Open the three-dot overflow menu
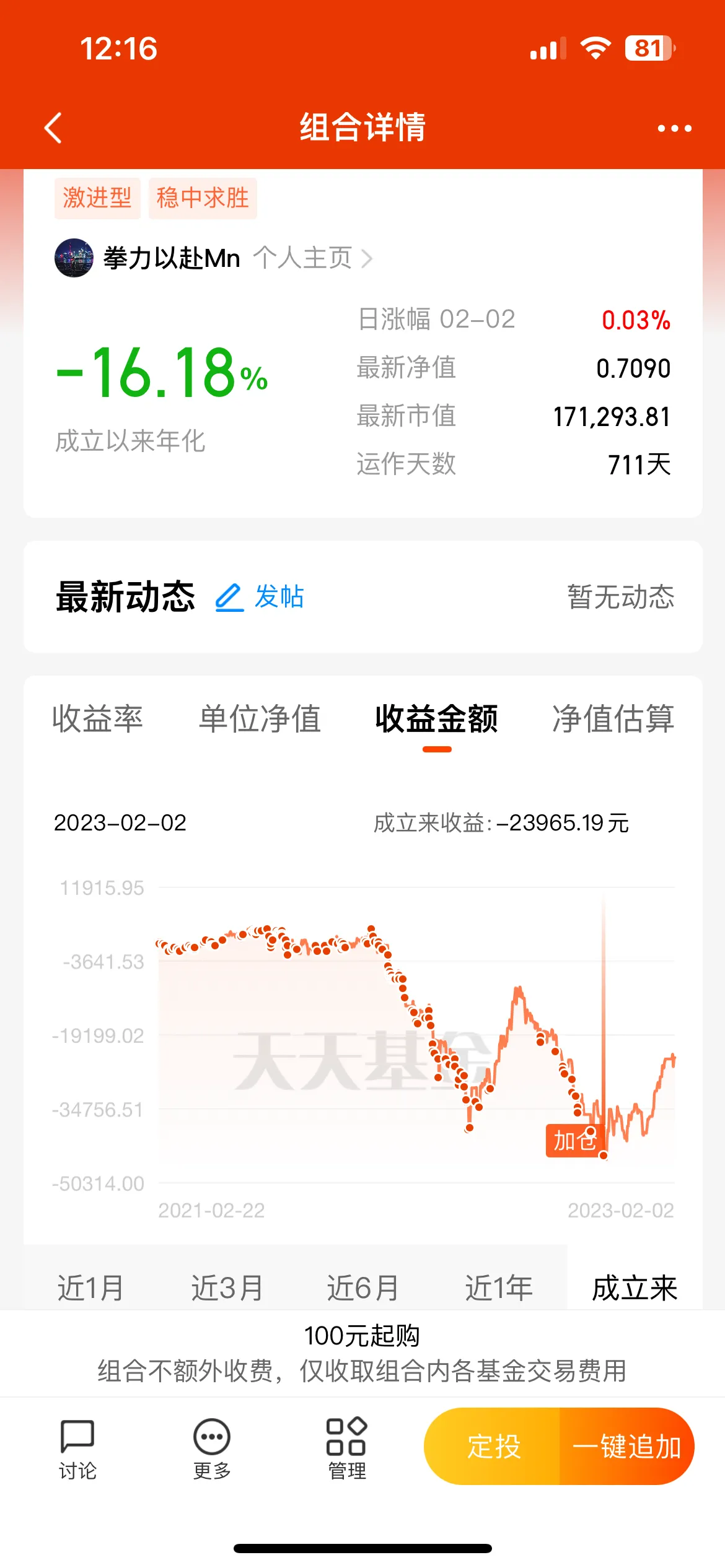725x1568 pixels. [674, 128]
